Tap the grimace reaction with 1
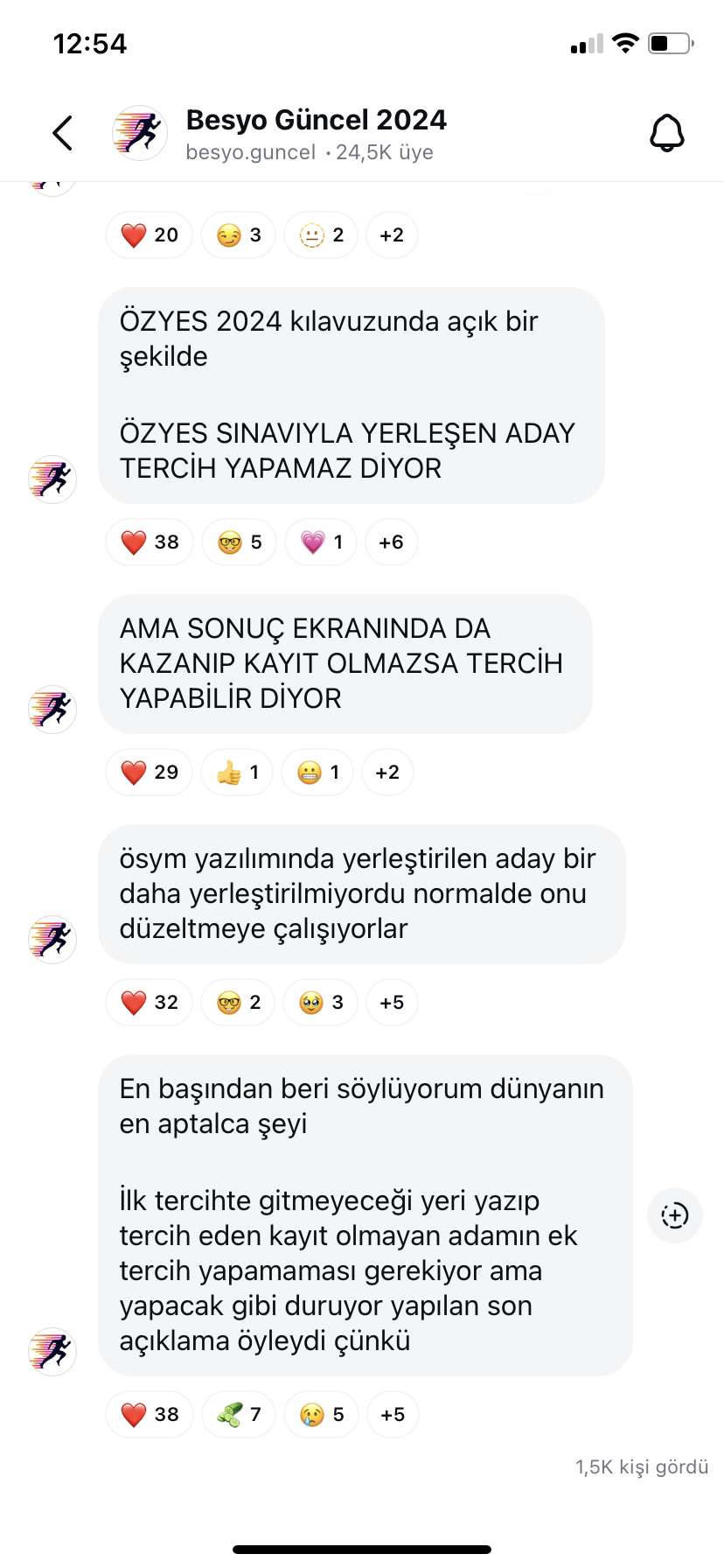 point(317,772)
